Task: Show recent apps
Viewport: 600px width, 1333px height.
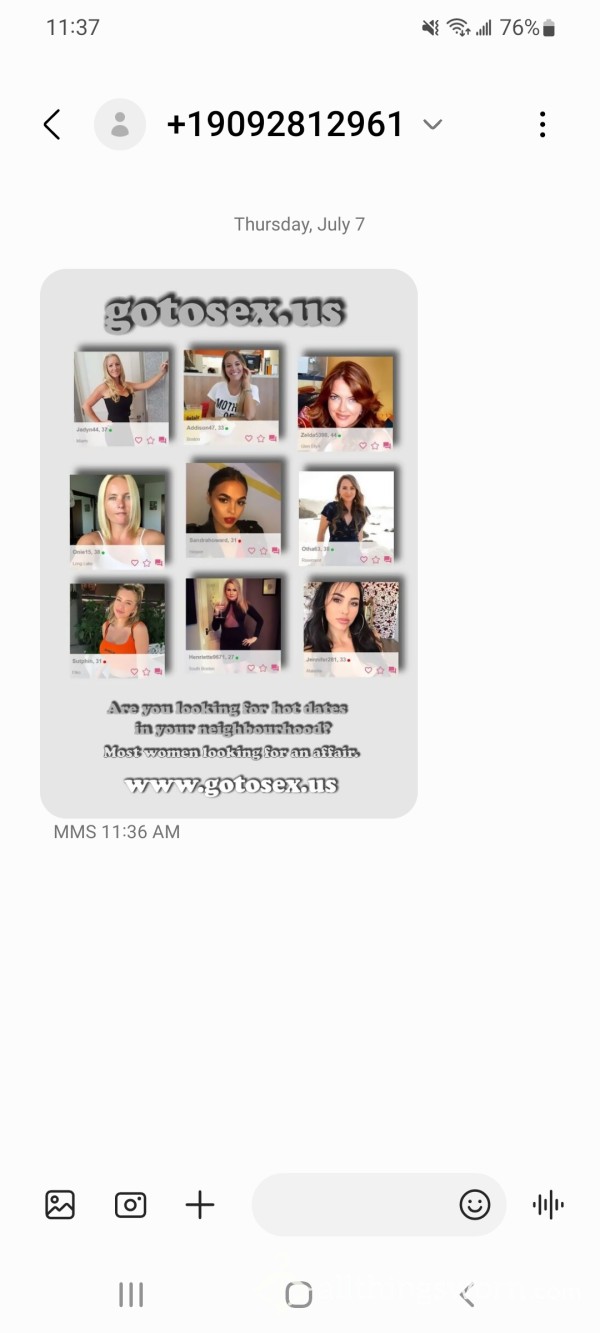Action: pyautogui.click(x=131, y=1295)
